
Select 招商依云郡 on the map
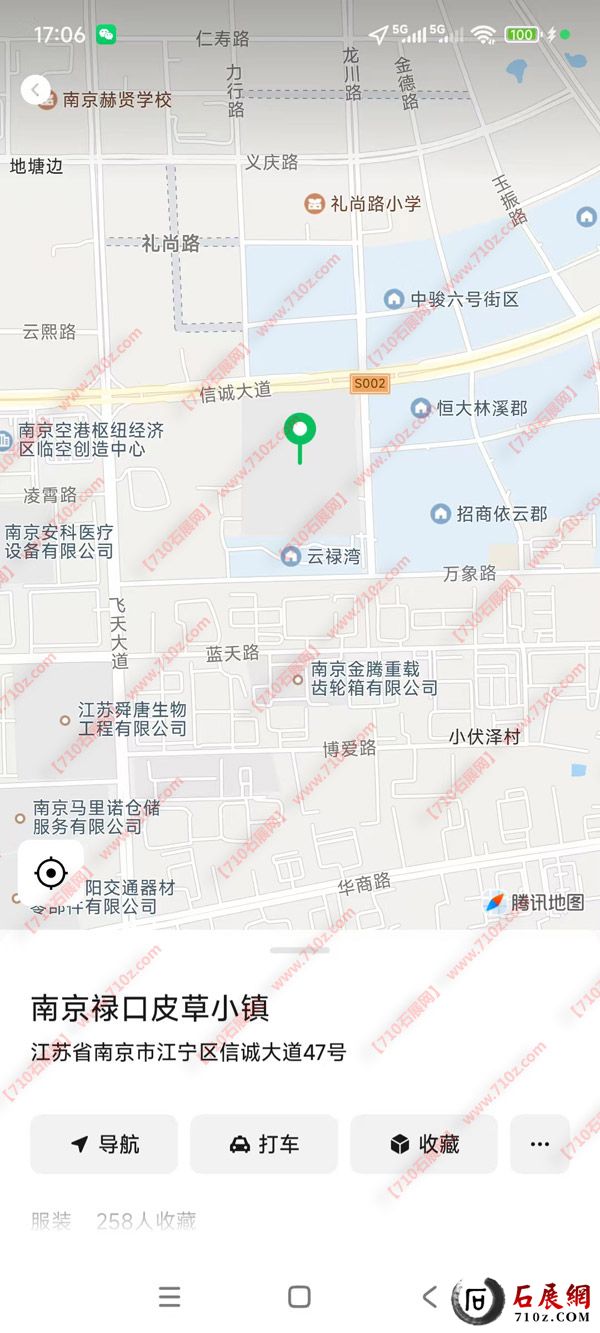click(489, 514)
